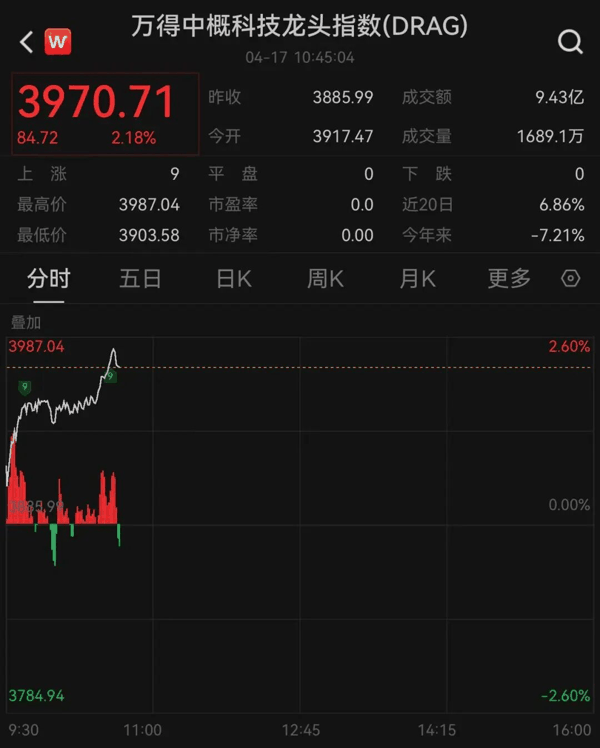Image resolution: width=600 pixels, height=748 pixels.
Task: Tap 叠加 to overlay another index
Action: coord(26,323)
